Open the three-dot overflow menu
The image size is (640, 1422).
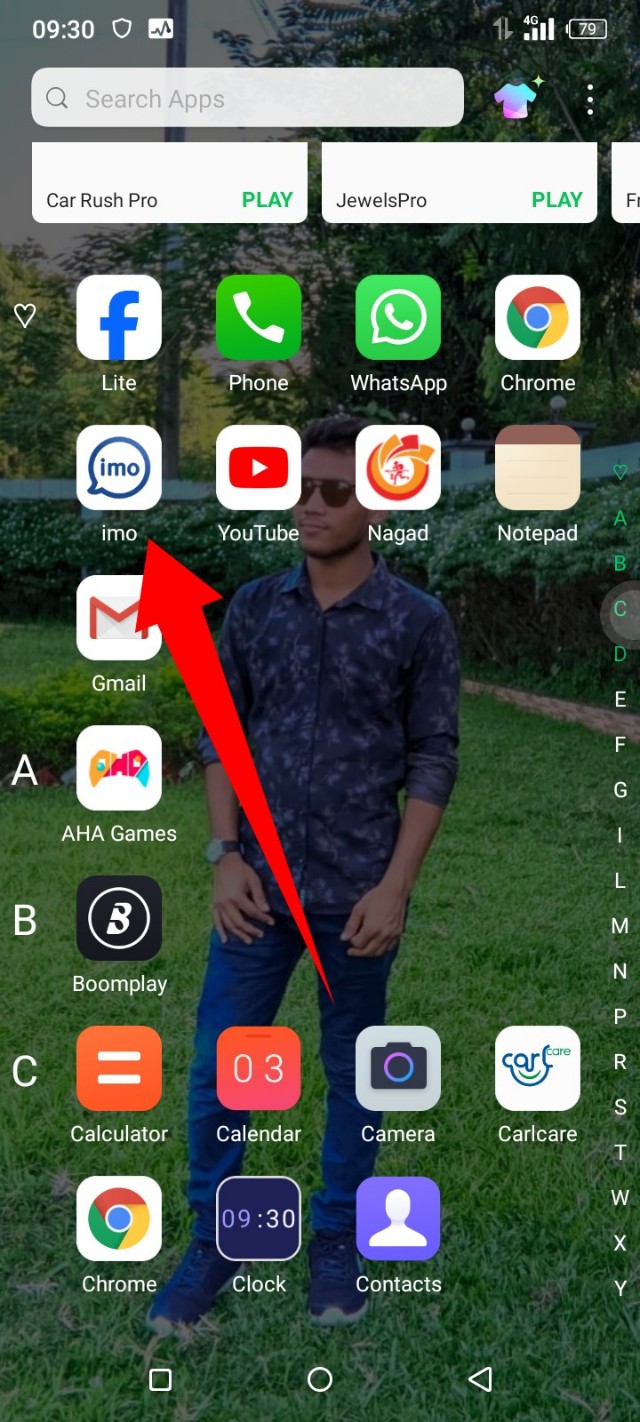tap(590, 99)
